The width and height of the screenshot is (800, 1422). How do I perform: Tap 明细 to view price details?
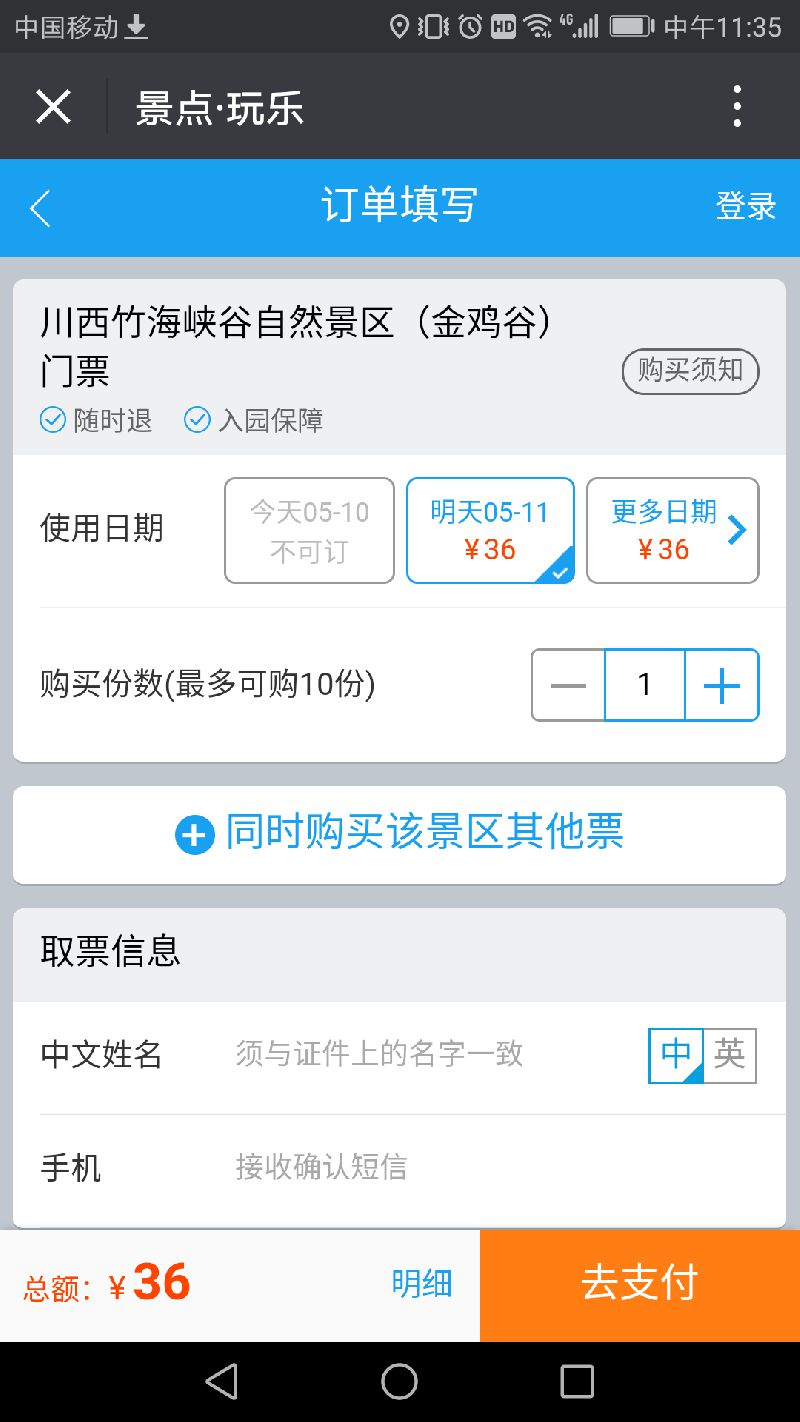click(x=421, y=1286)
